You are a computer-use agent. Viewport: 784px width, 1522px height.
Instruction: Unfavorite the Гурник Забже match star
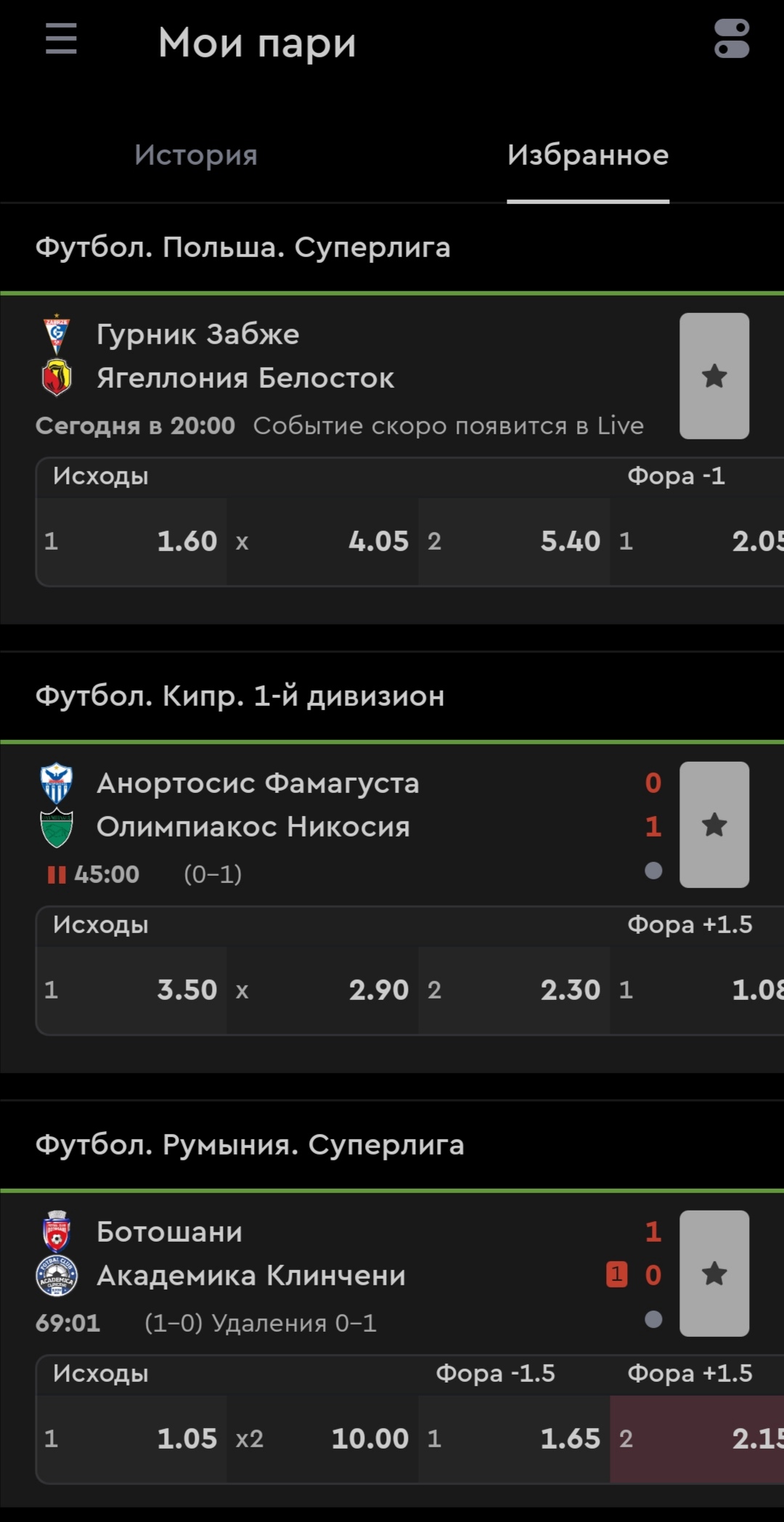pos(714,376)
